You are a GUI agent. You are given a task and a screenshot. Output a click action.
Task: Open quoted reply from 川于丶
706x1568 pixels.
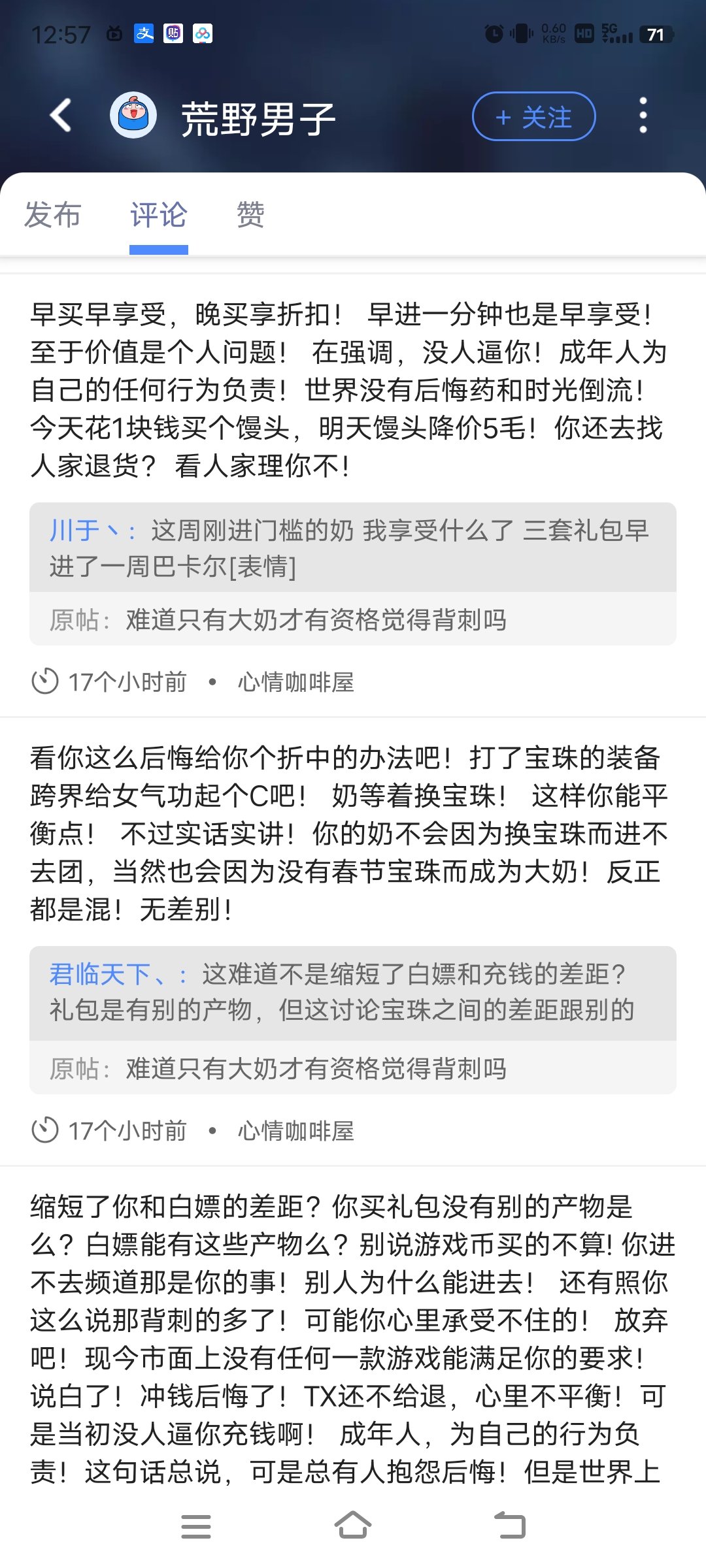pos(352,547)
